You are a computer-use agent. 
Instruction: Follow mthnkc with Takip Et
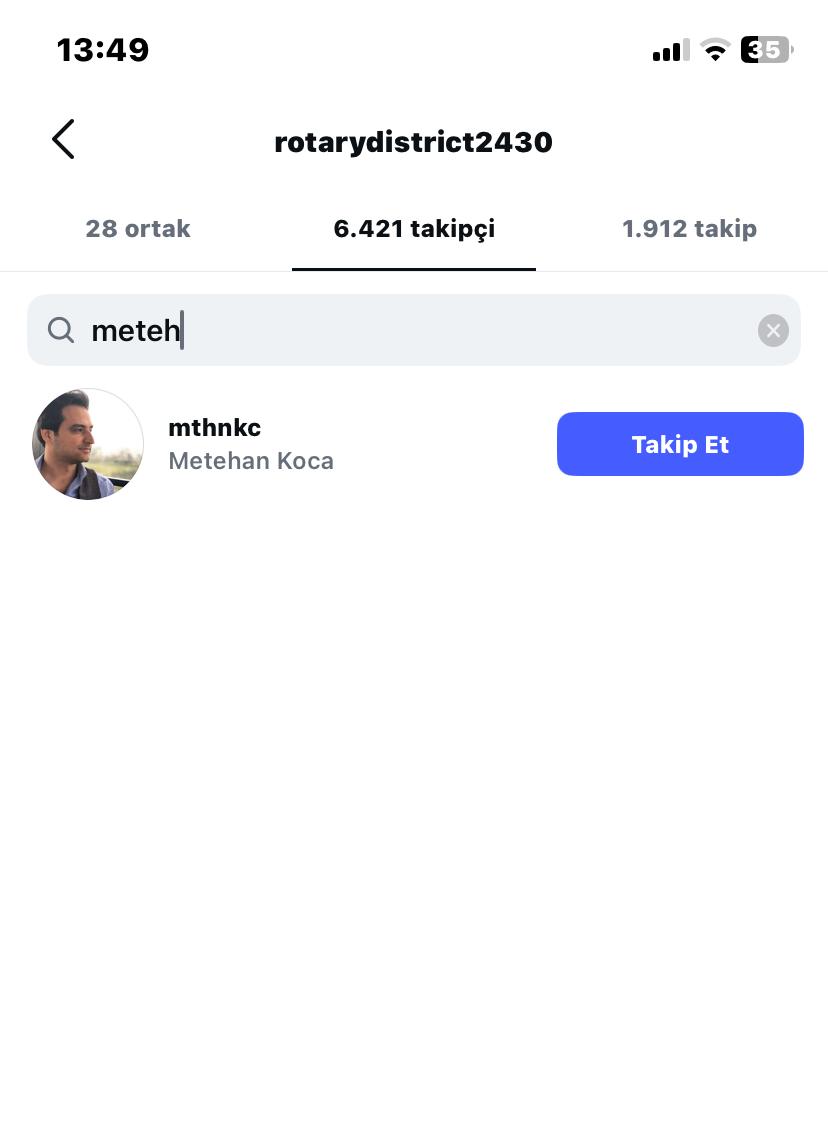[x=680, y=444]
